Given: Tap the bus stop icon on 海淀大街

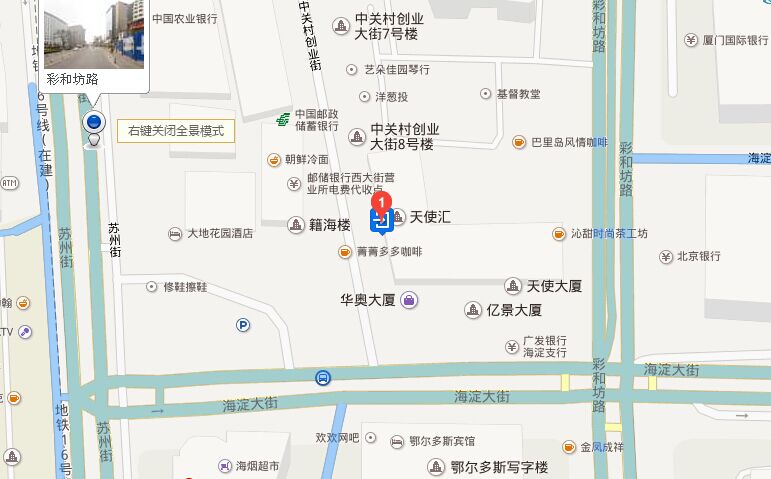Looking at the screenshot, I should tap(323, 378).
